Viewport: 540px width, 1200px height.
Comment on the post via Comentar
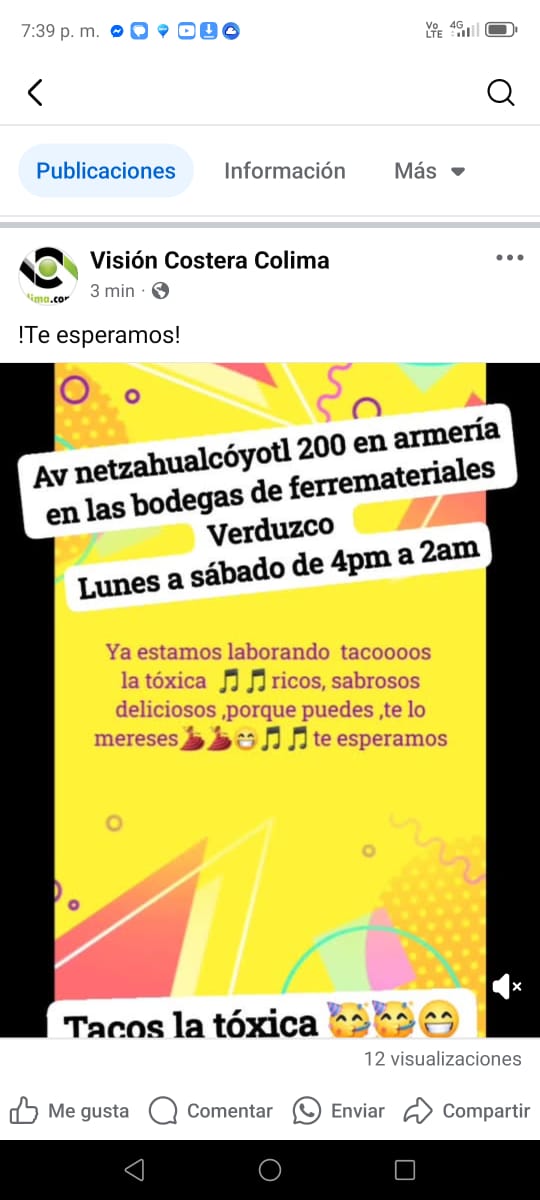pyautogui.click(x=210, y=1111)
